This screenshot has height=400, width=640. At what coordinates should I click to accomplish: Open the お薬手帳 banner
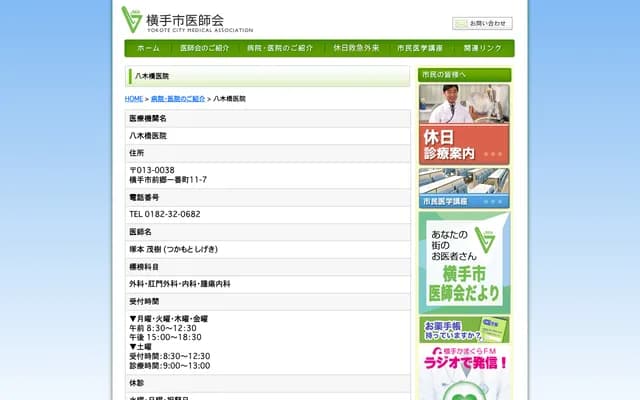(464, 329)
